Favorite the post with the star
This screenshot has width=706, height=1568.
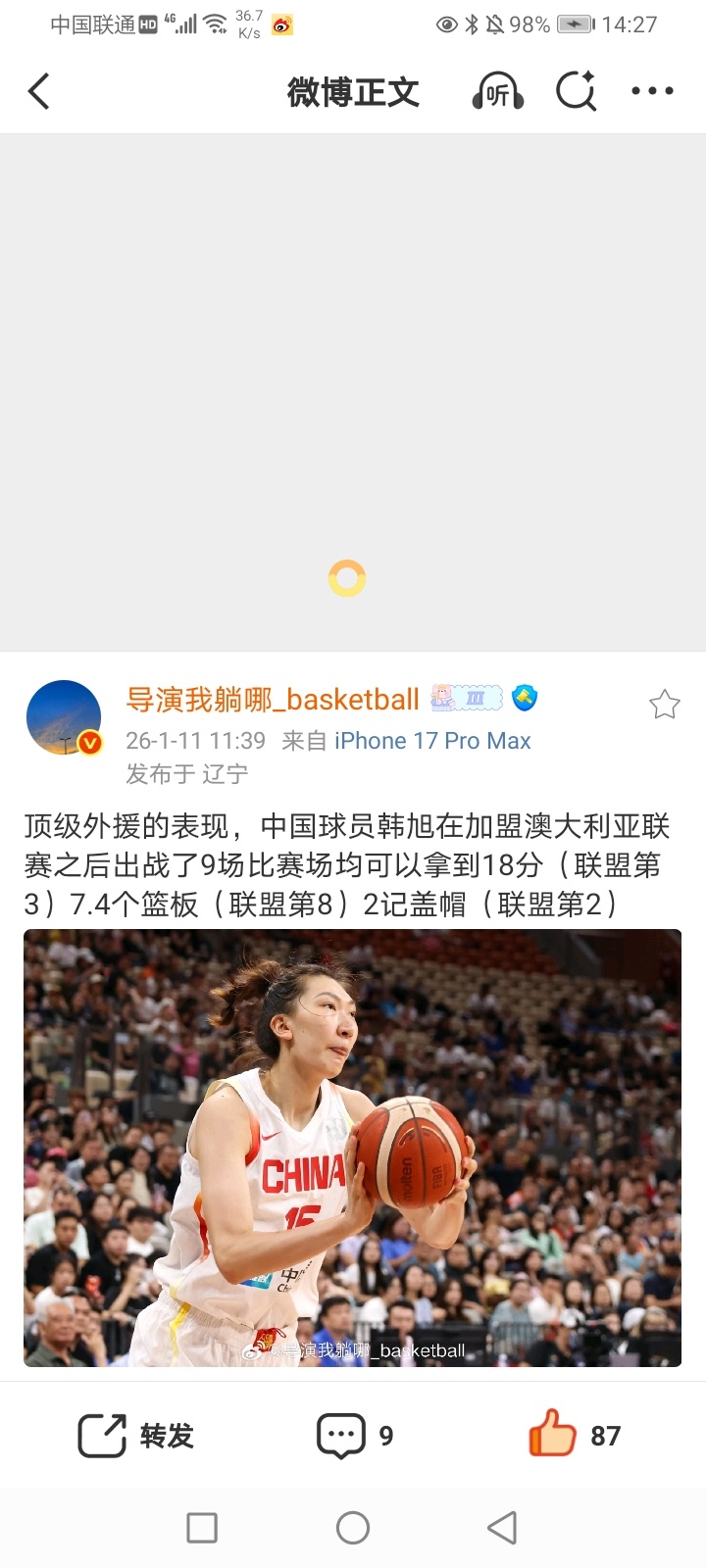tap(665, 704)
